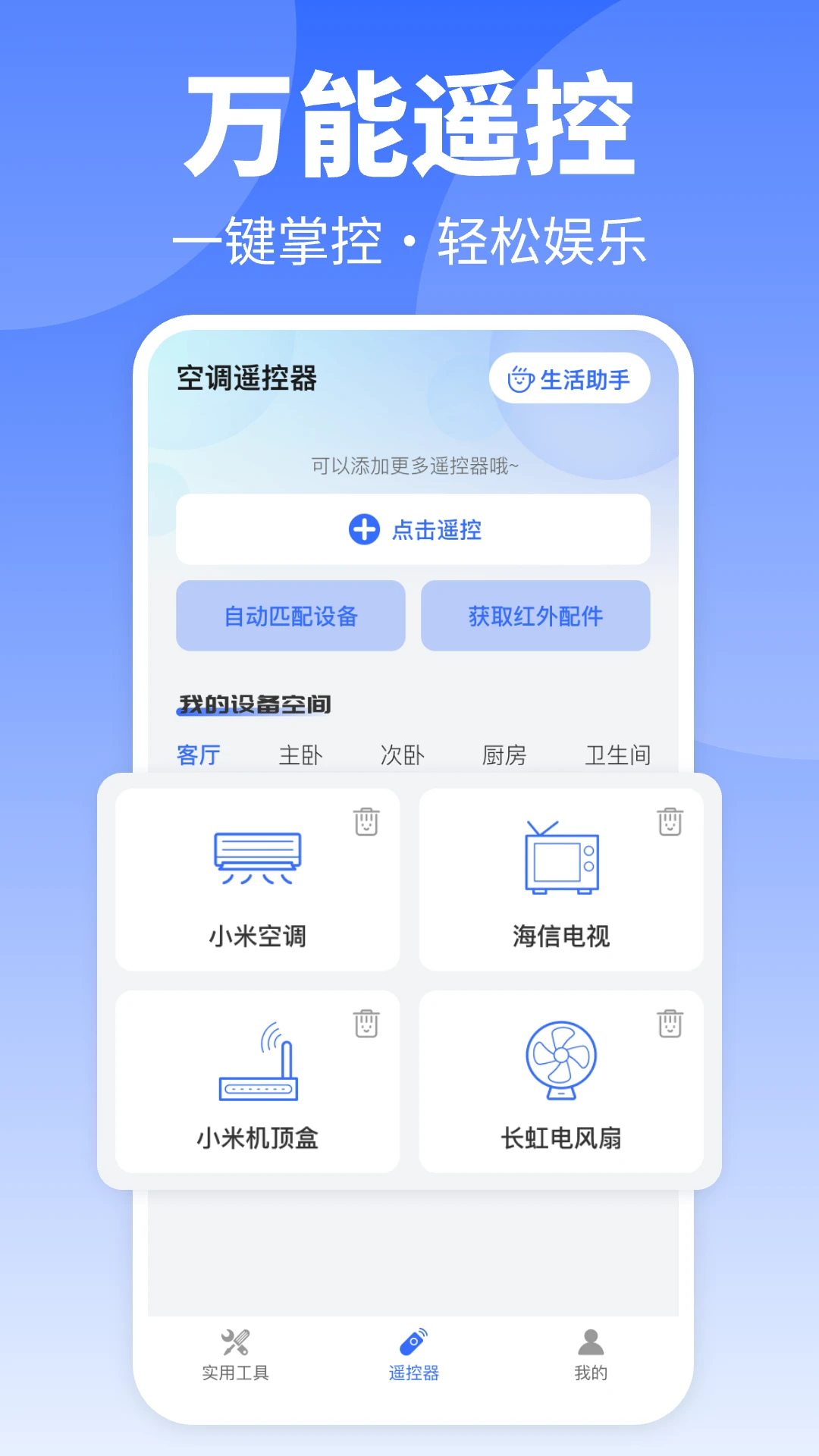
Task: Select the 次卧 room tab
Action: [x=401, y=755]
